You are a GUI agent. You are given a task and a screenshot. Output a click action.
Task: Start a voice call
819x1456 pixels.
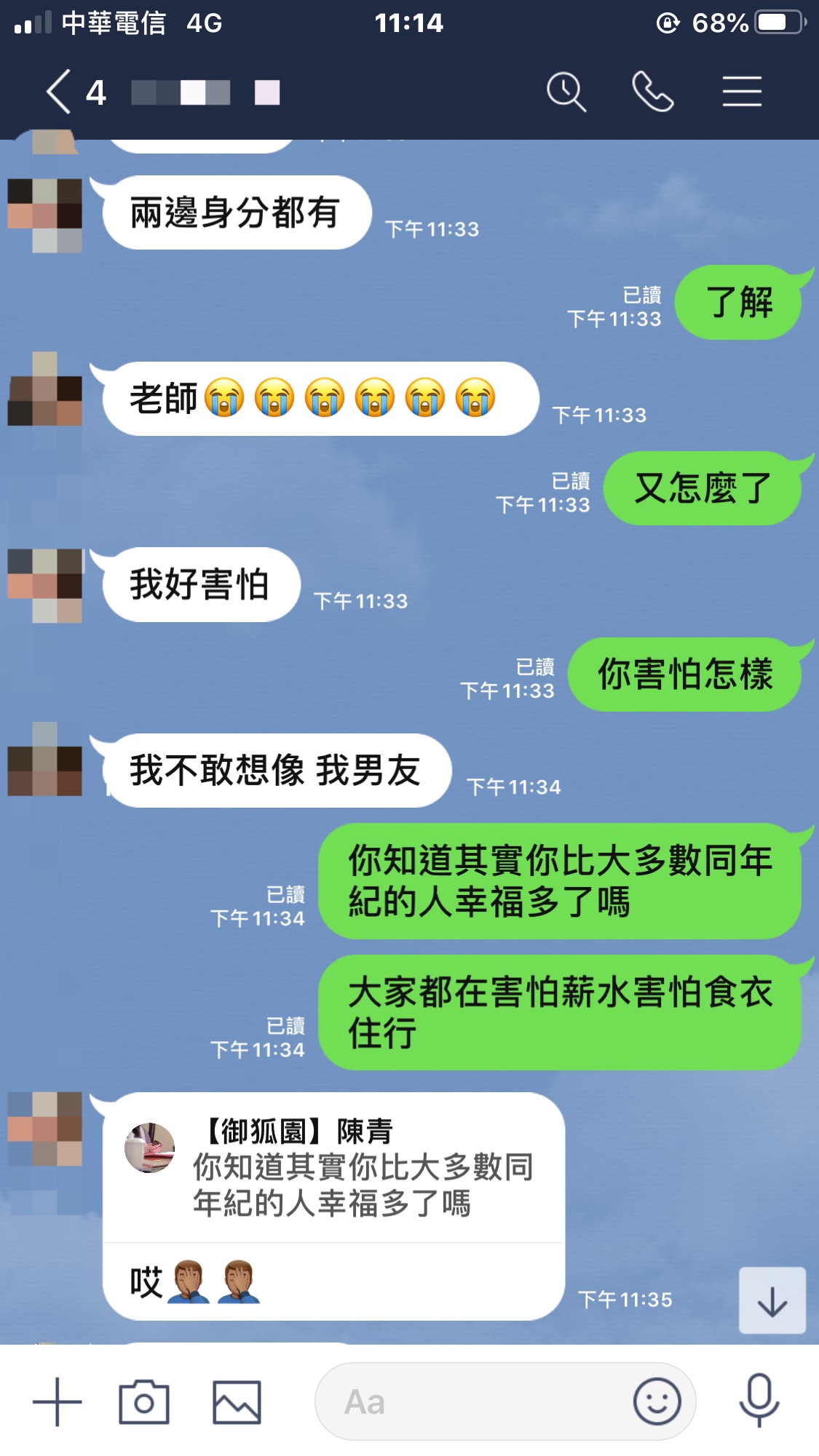(x=652, y=92)
